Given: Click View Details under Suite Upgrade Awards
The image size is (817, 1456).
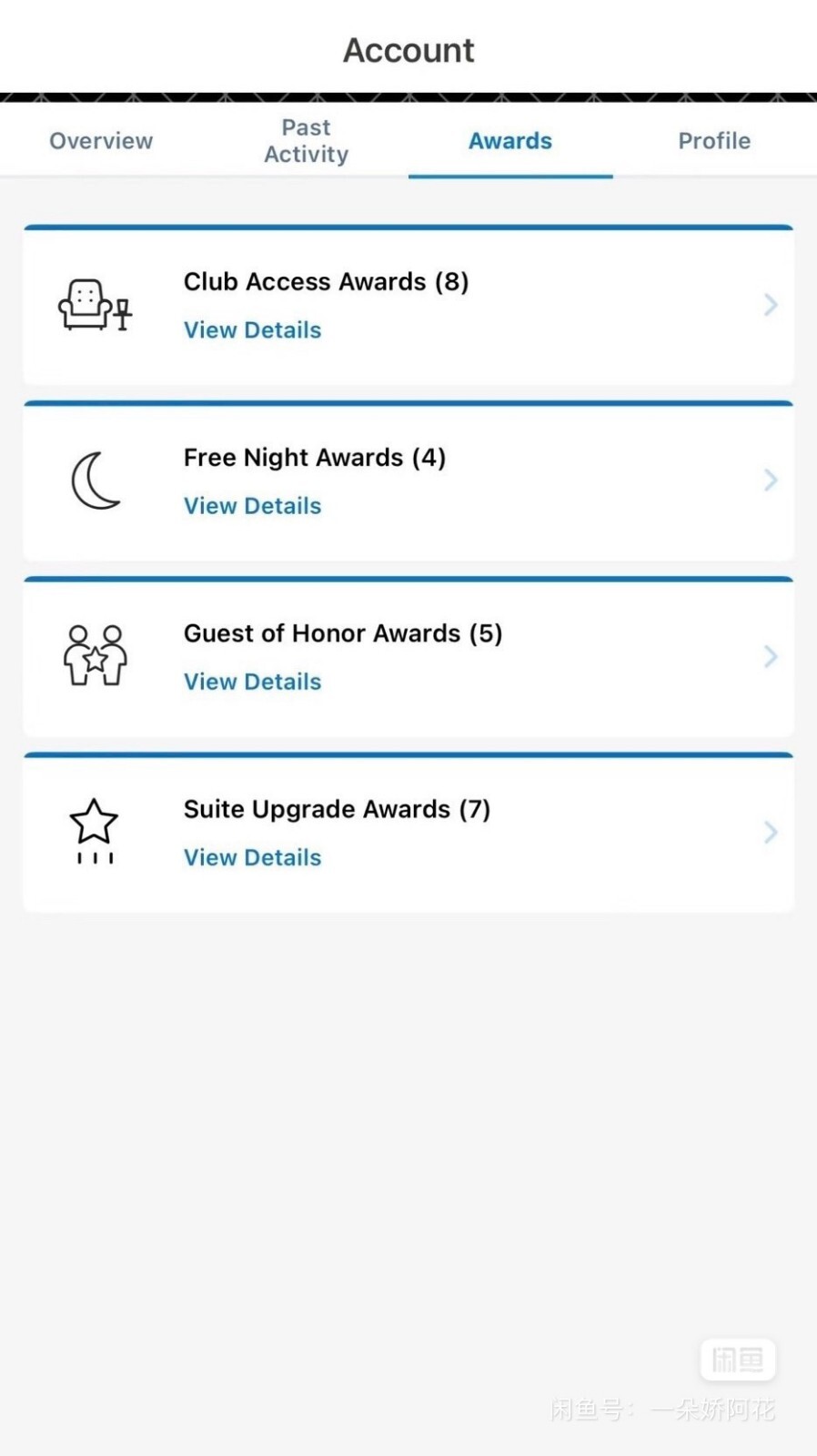Looking at the screenshot, I should click(252, 856).
